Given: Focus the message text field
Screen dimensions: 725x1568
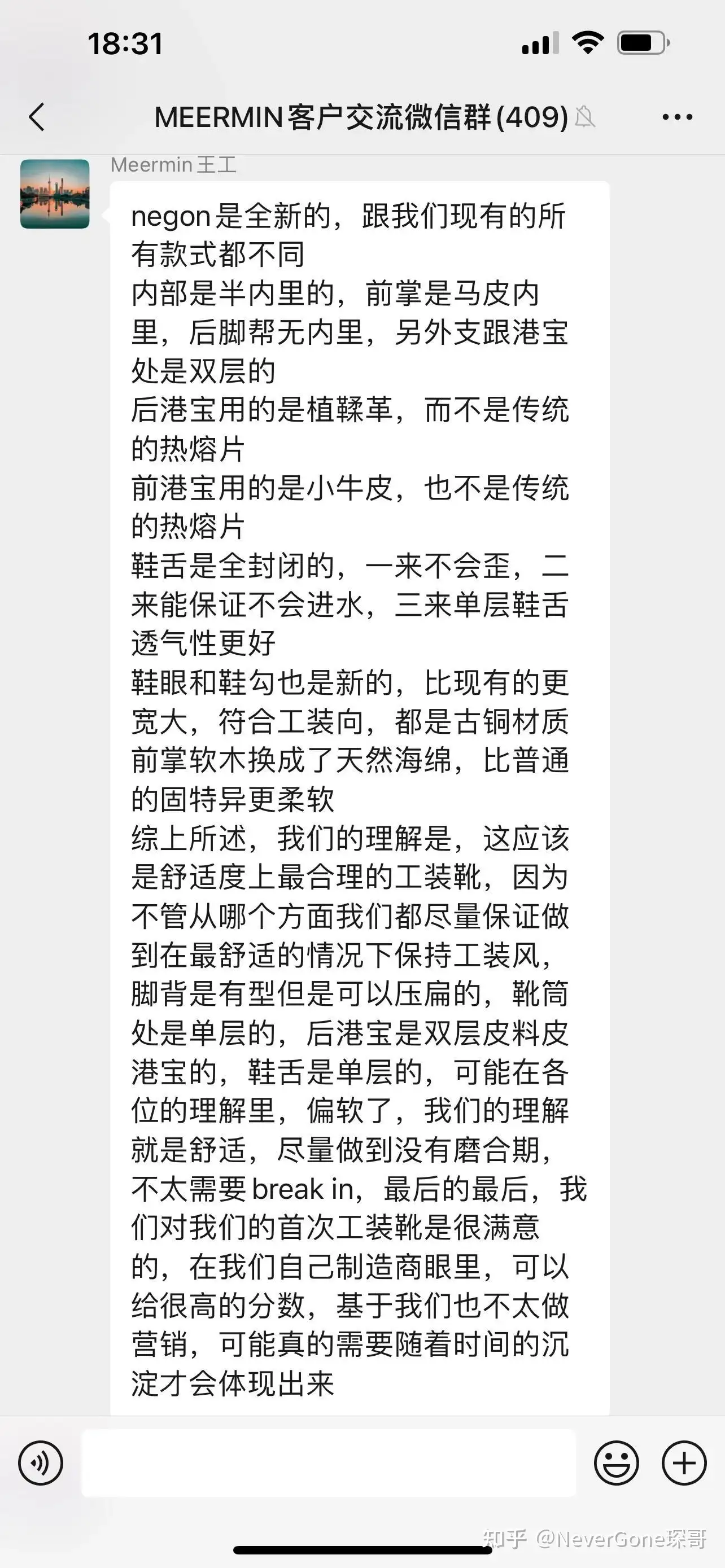Looking at the screenshot, I should point(329,1464).
